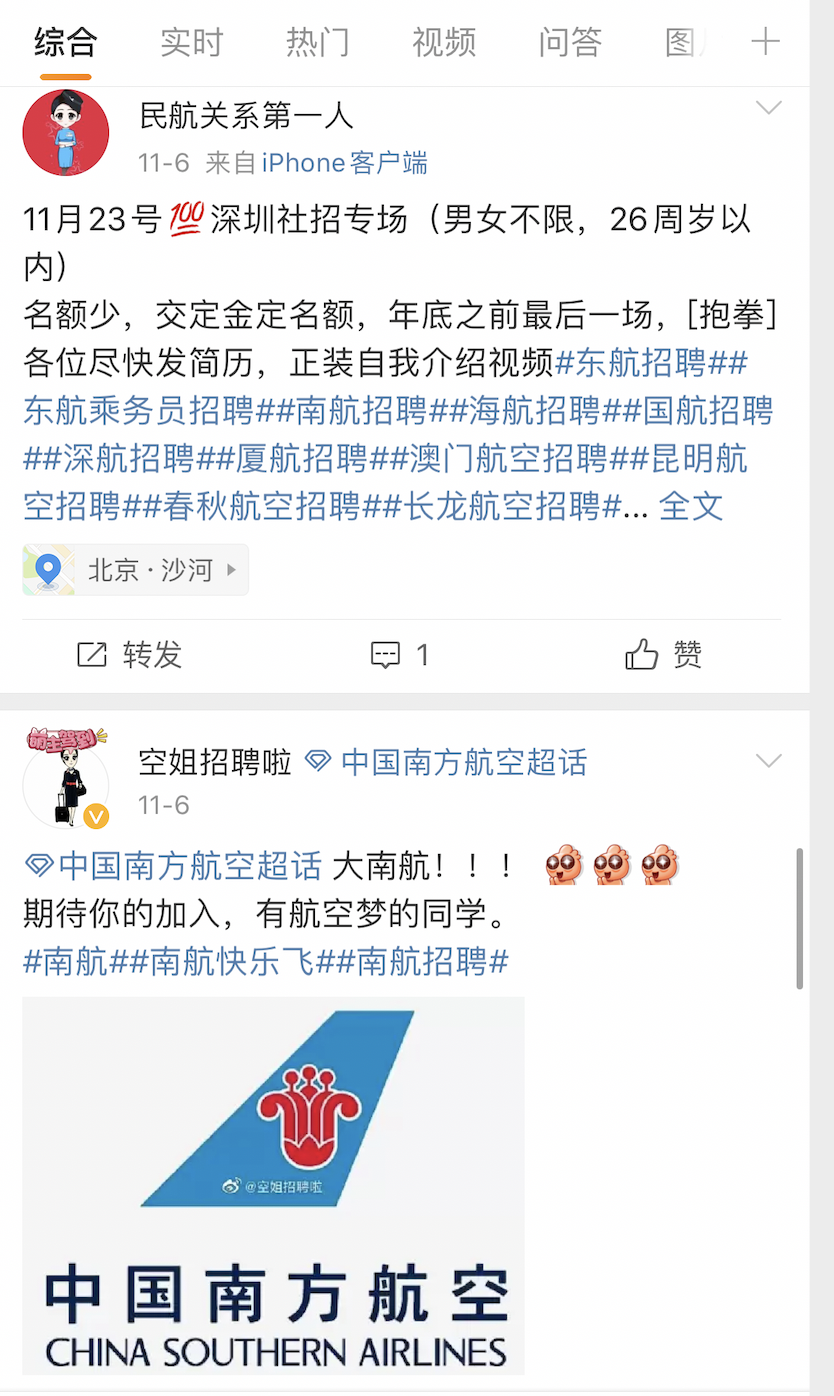
Task: Open 民航关系第一人's profile avatar
Action: (x=66, y=133)
